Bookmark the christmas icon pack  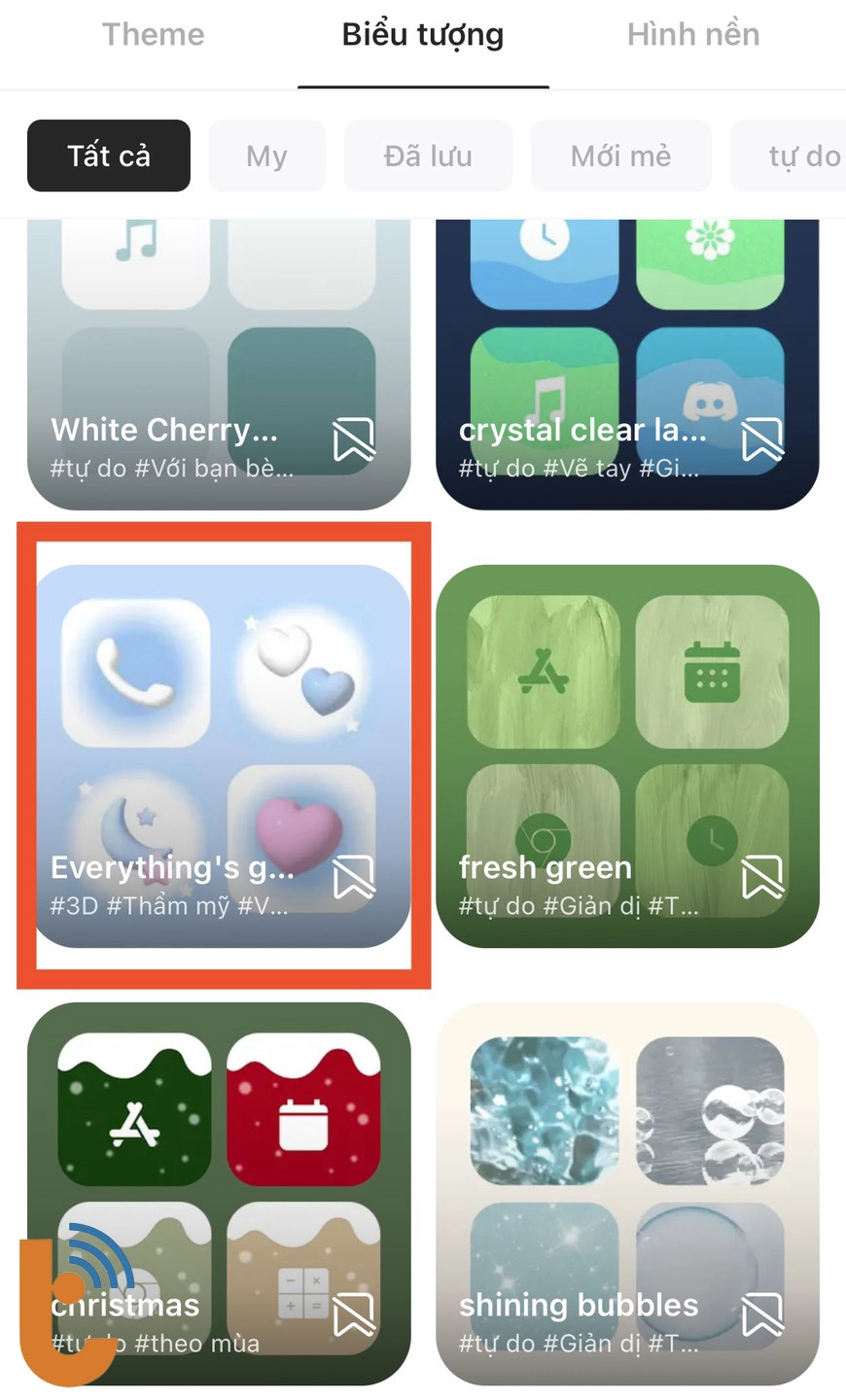[354, 1315]
